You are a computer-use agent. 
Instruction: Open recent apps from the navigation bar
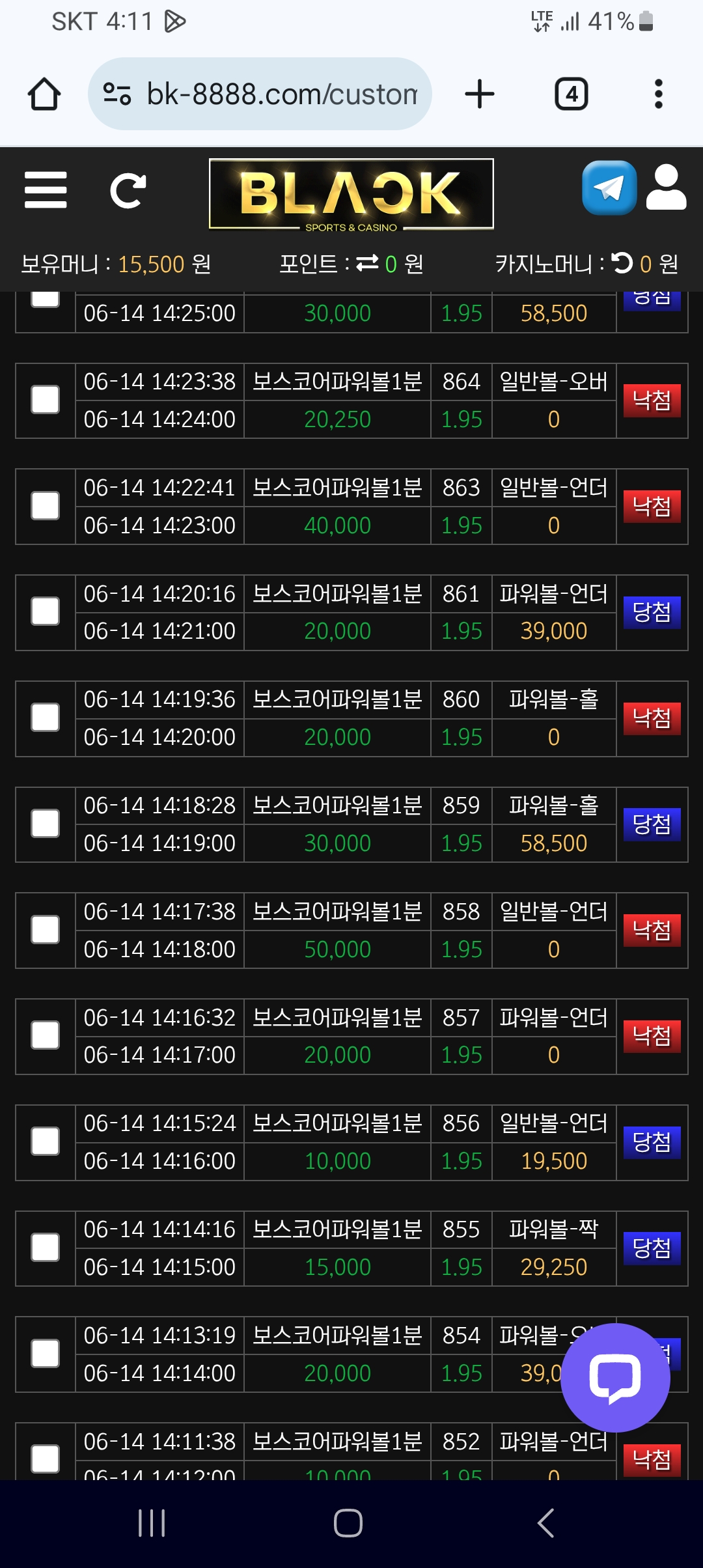click(152, 1523)
